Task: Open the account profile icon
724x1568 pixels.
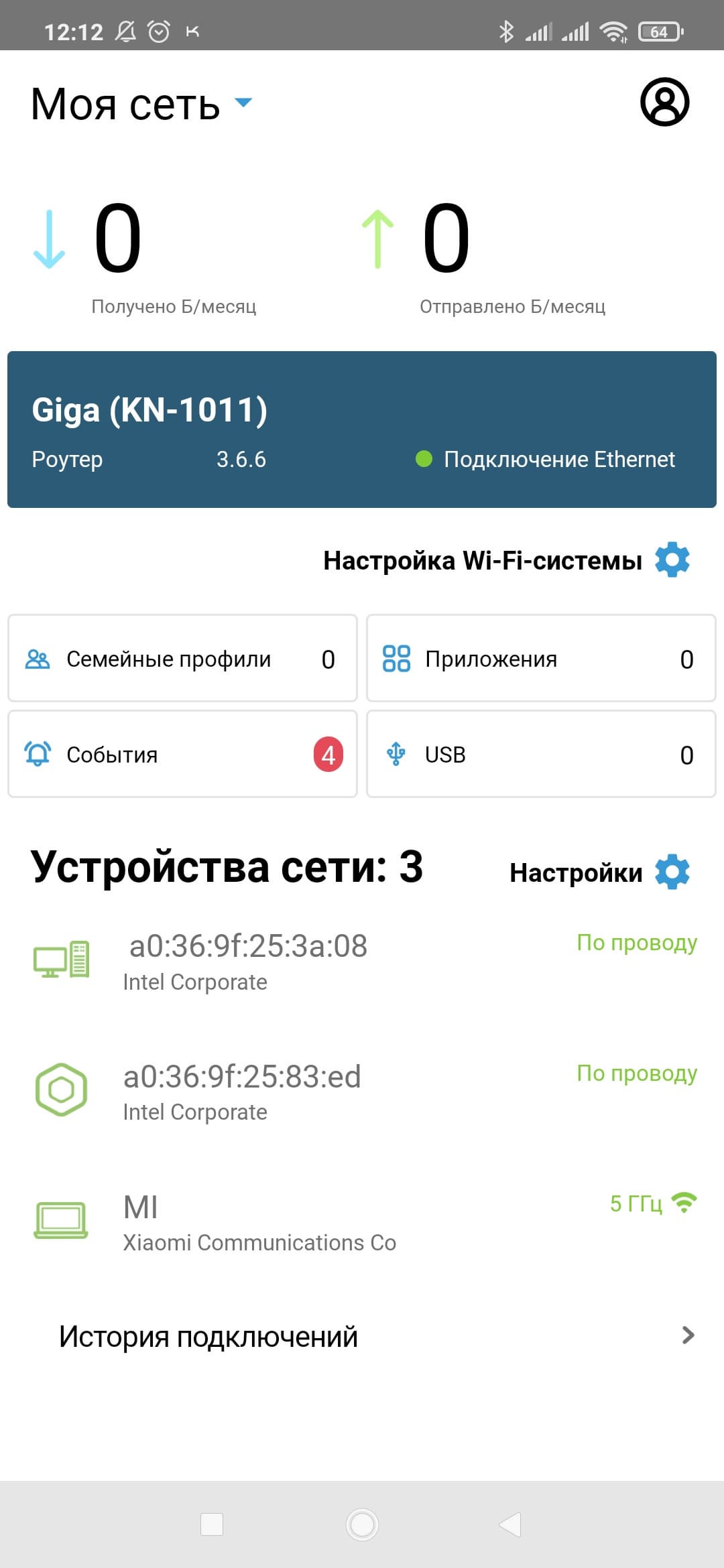Action: point(664,103)
